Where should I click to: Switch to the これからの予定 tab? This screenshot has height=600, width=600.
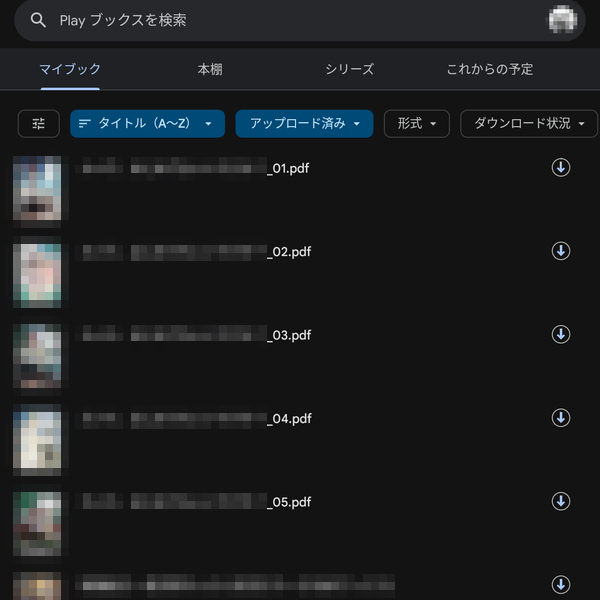point(489,69)
